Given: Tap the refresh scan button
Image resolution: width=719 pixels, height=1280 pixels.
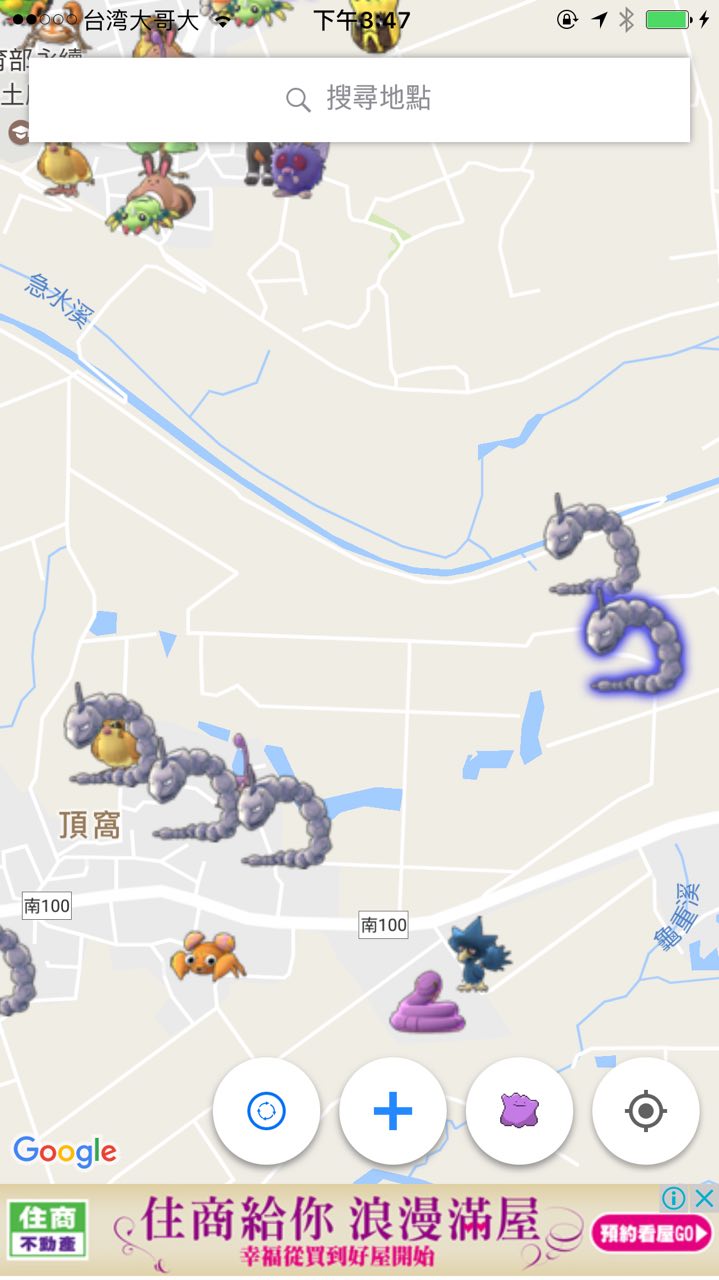Looking at the screenshot, I should coord(266,1111).
